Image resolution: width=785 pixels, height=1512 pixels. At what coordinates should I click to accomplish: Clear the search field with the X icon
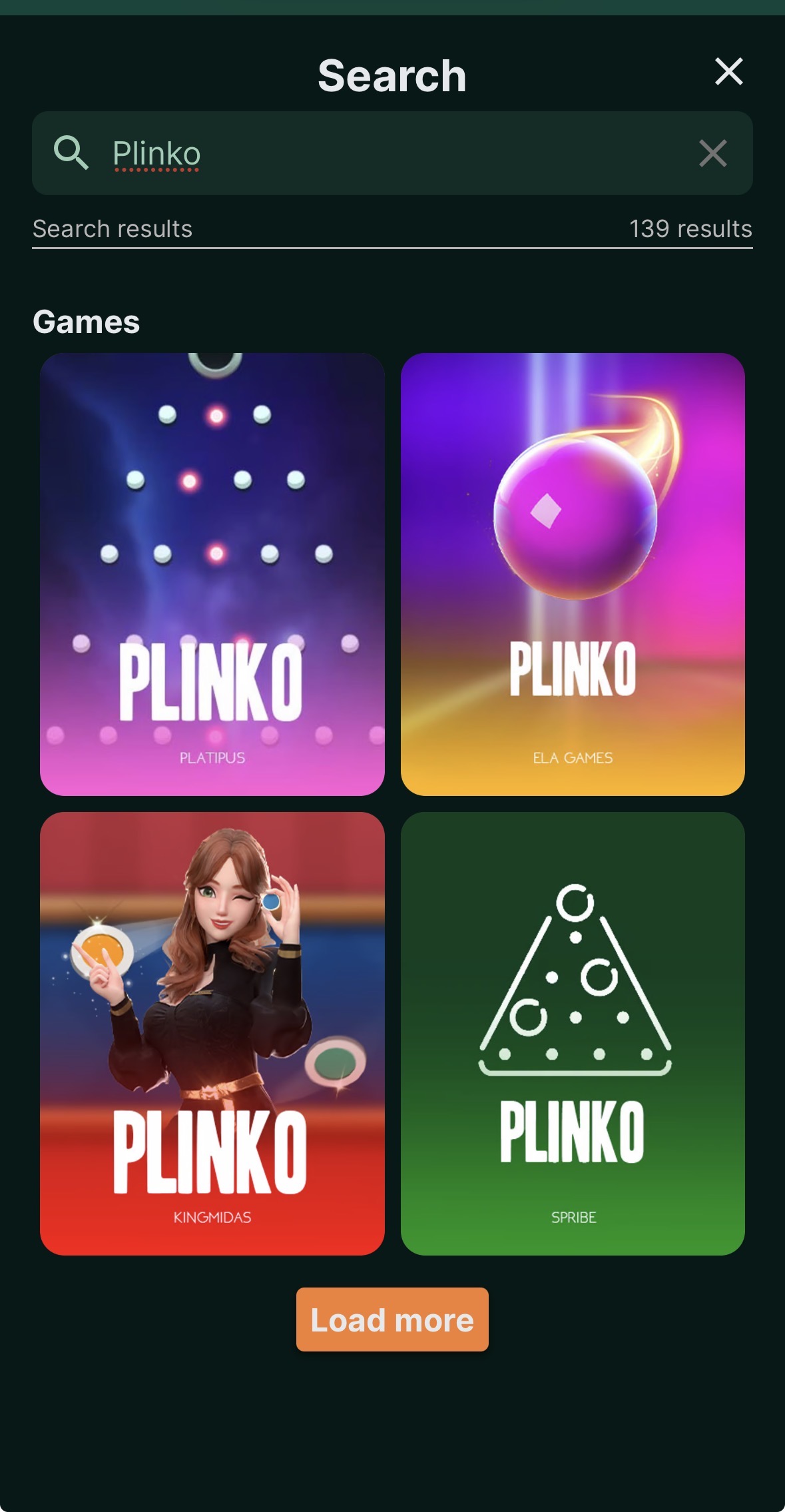click(712, 154)
